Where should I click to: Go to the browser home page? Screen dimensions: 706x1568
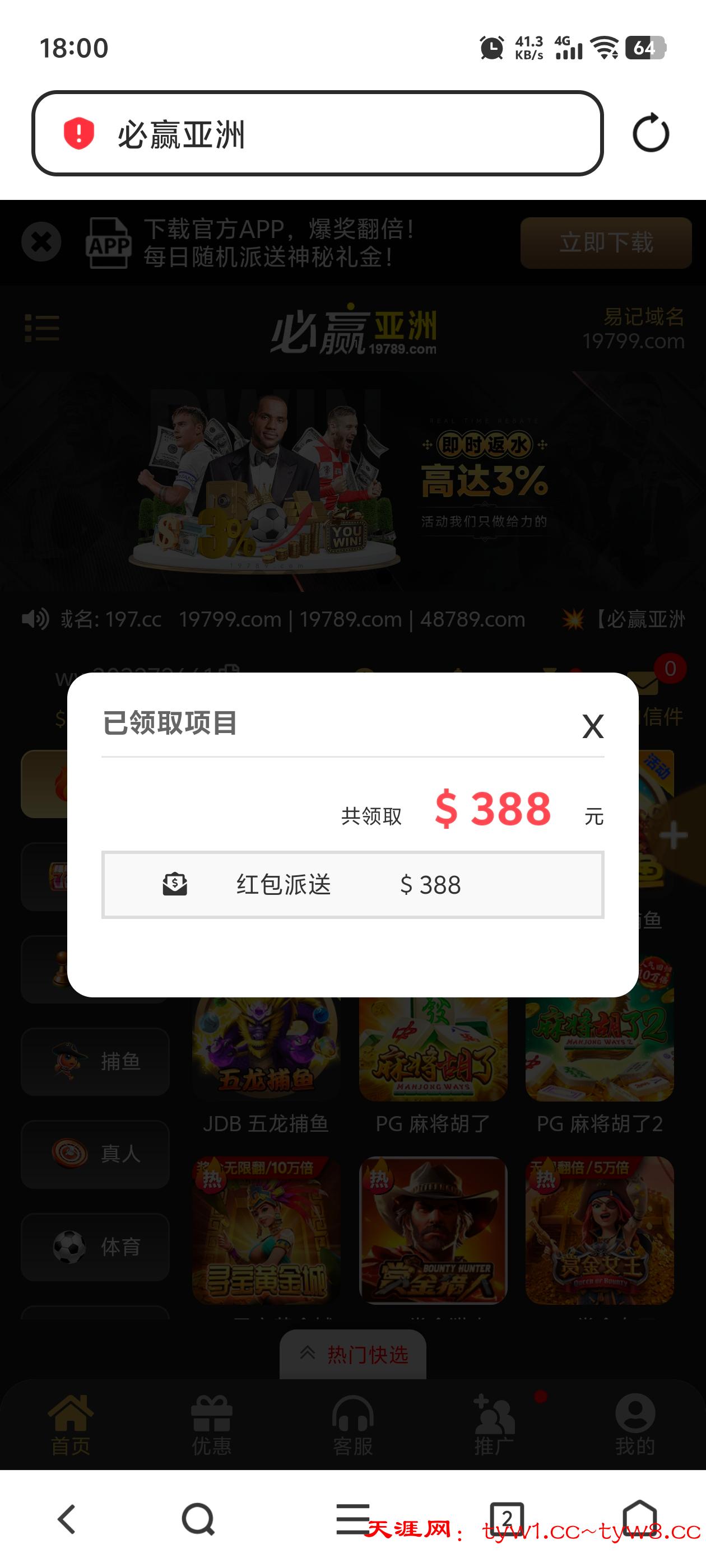[639, 1518]
